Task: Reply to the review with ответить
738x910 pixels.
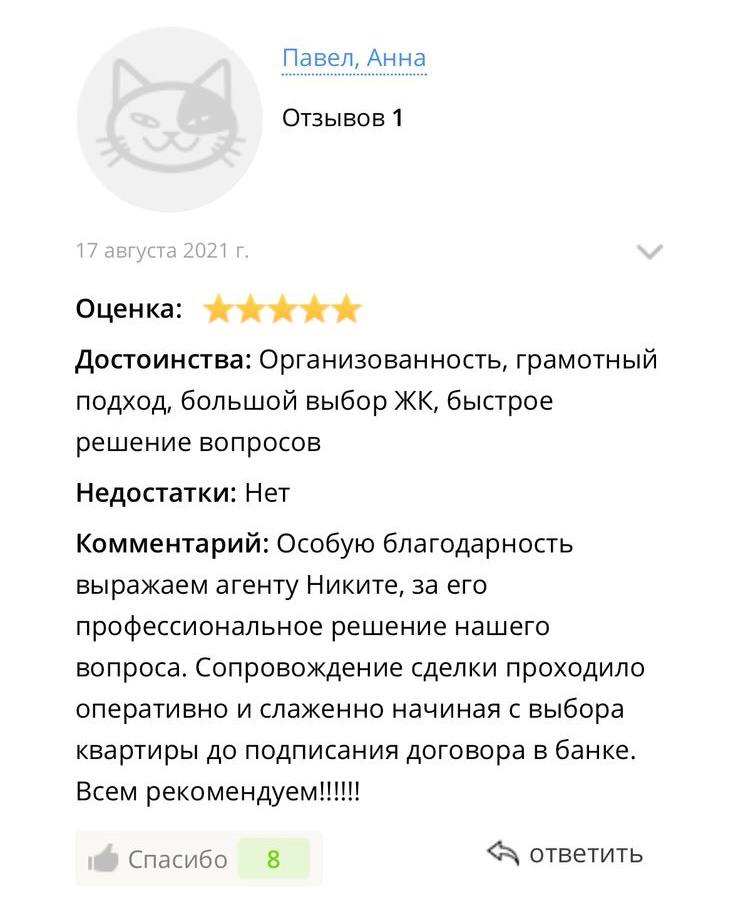Action: point(565,854)
